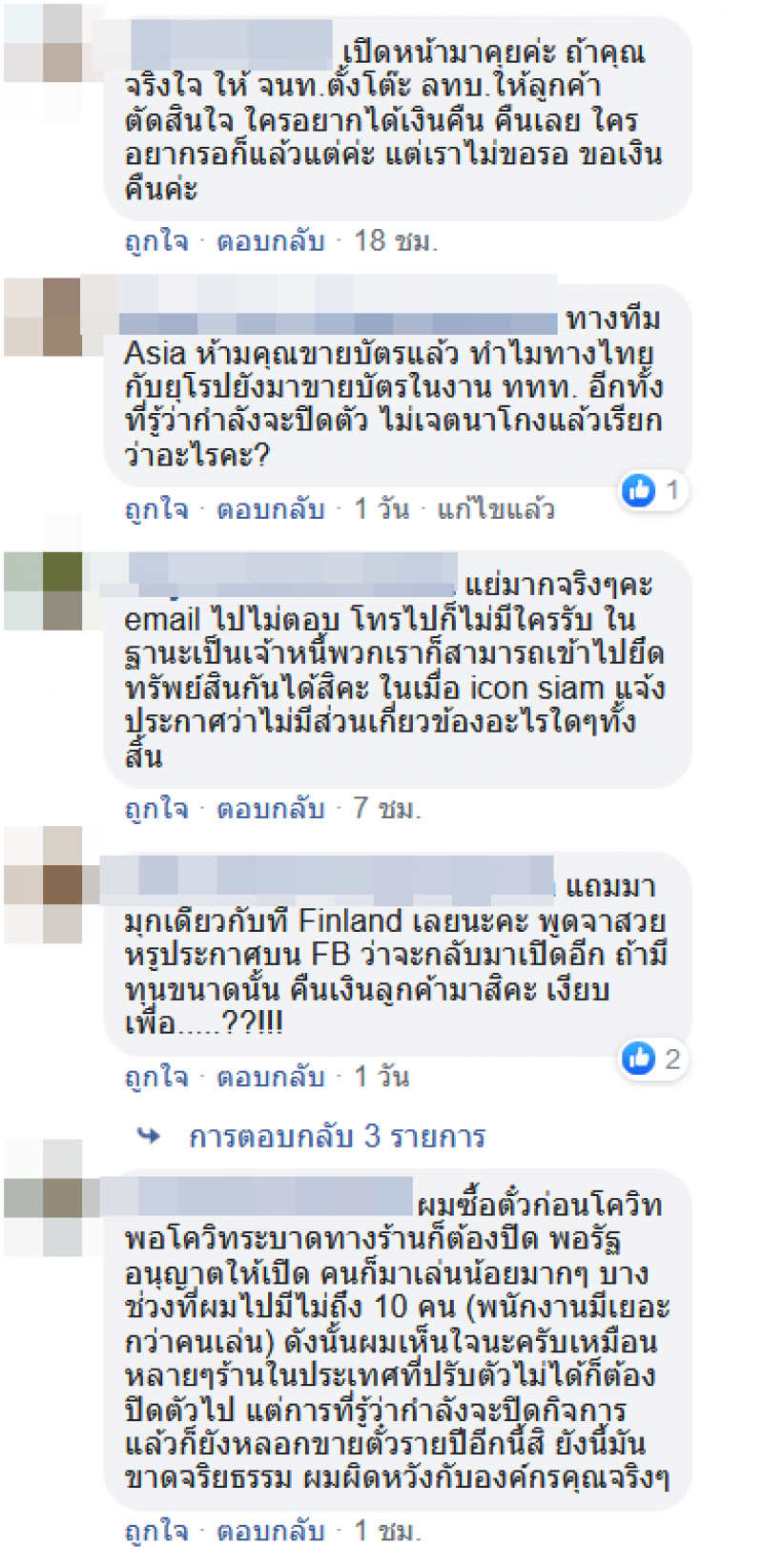This screenshot has width=763, height=1568.
Task: View reactions on the Asia team comment
Action: [x=652, y=490]
